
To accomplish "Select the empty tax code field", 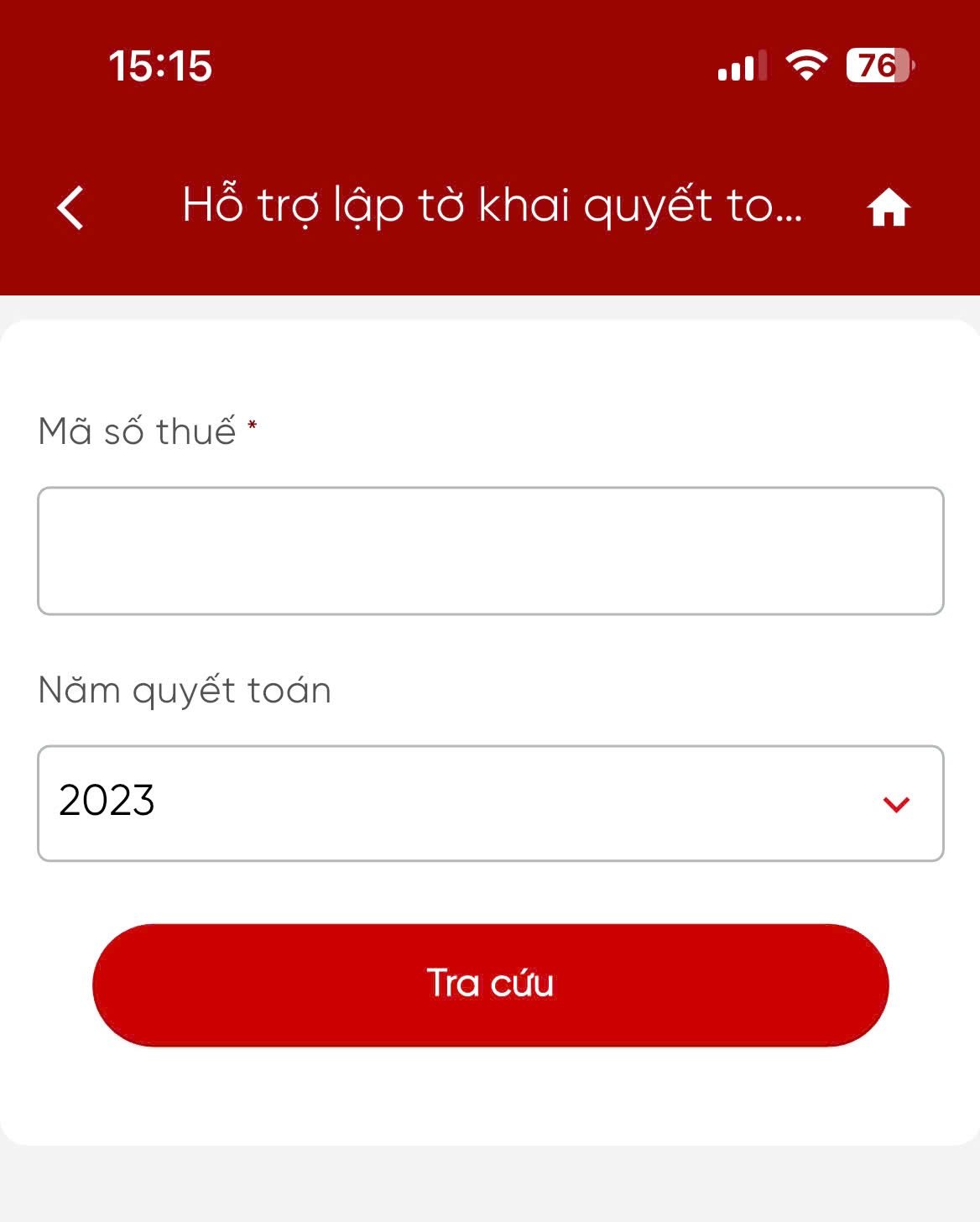I will [490, 551].
